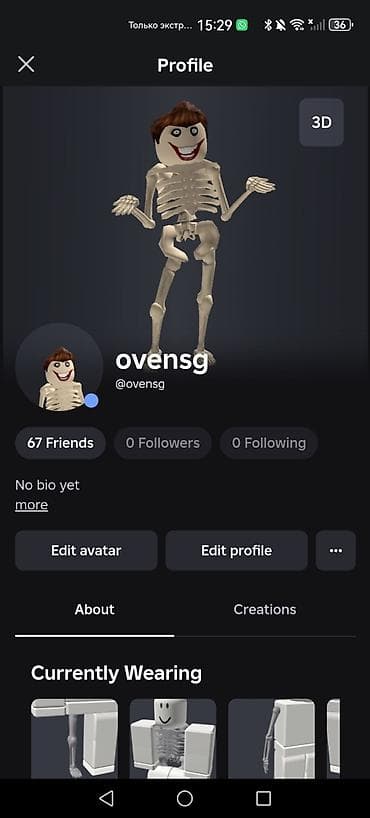The image size is (370, 818).
Task: Close the Profile screen
Action: [26, 65]
